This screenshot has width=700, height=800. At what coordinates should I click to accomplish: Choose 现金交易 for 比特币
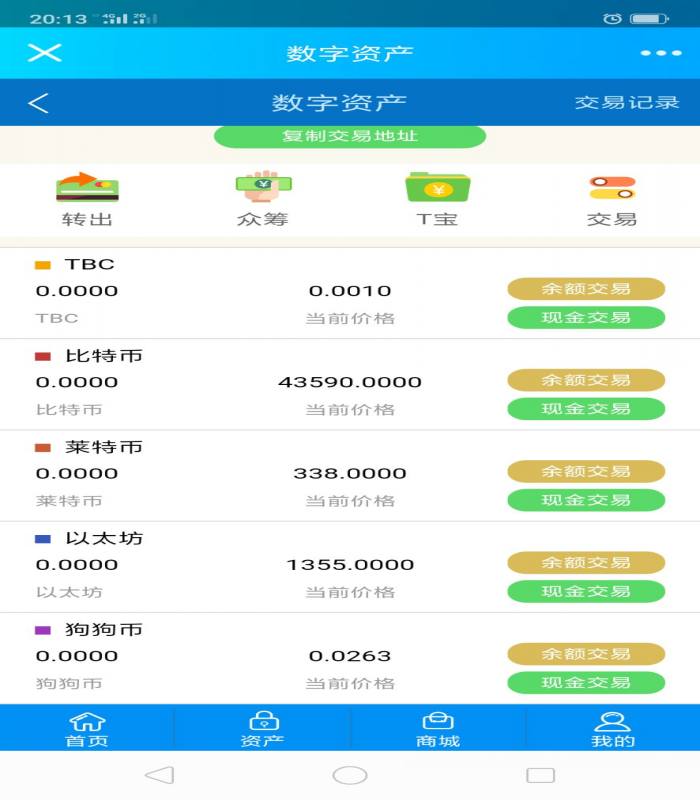(586, 409)
